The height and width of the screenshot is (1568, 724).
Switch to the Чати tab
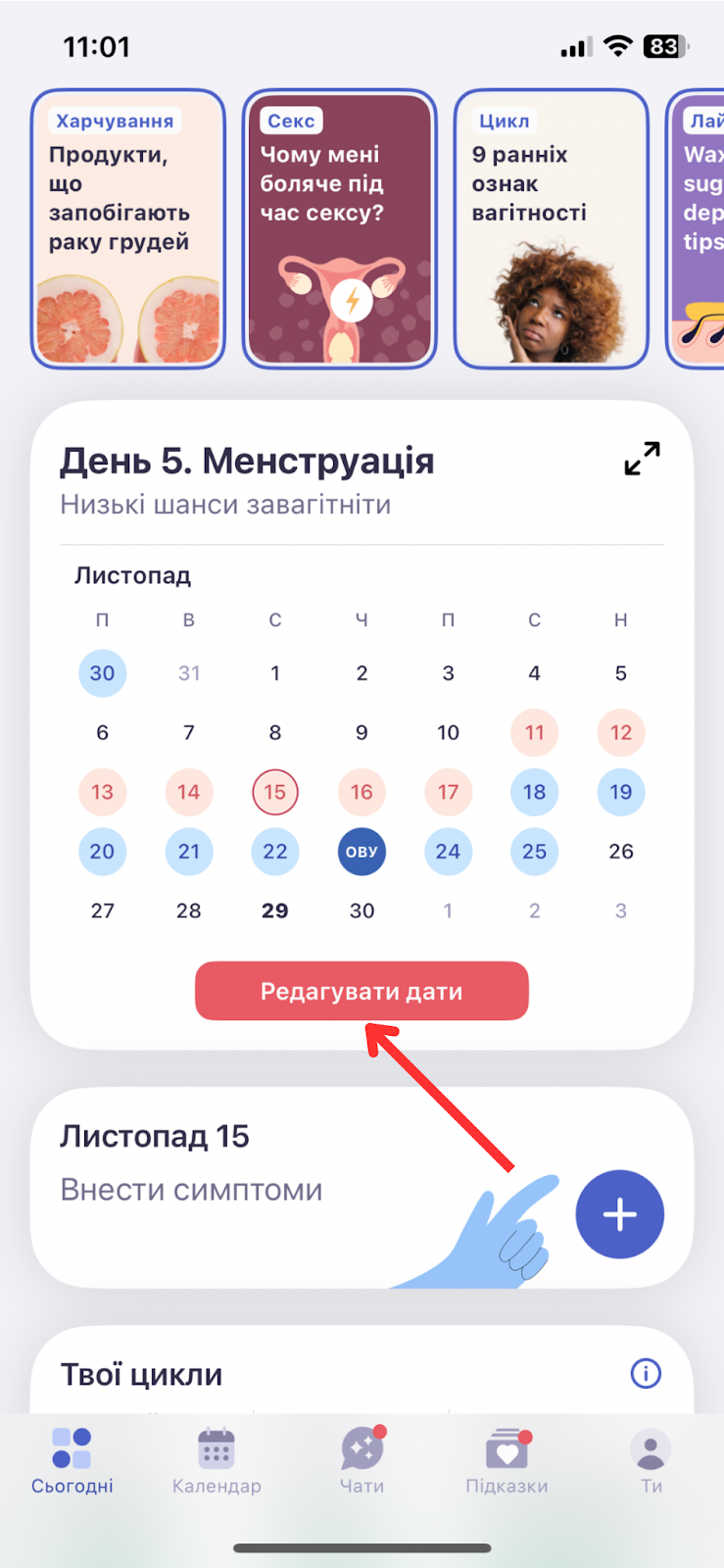[362, 1461]
